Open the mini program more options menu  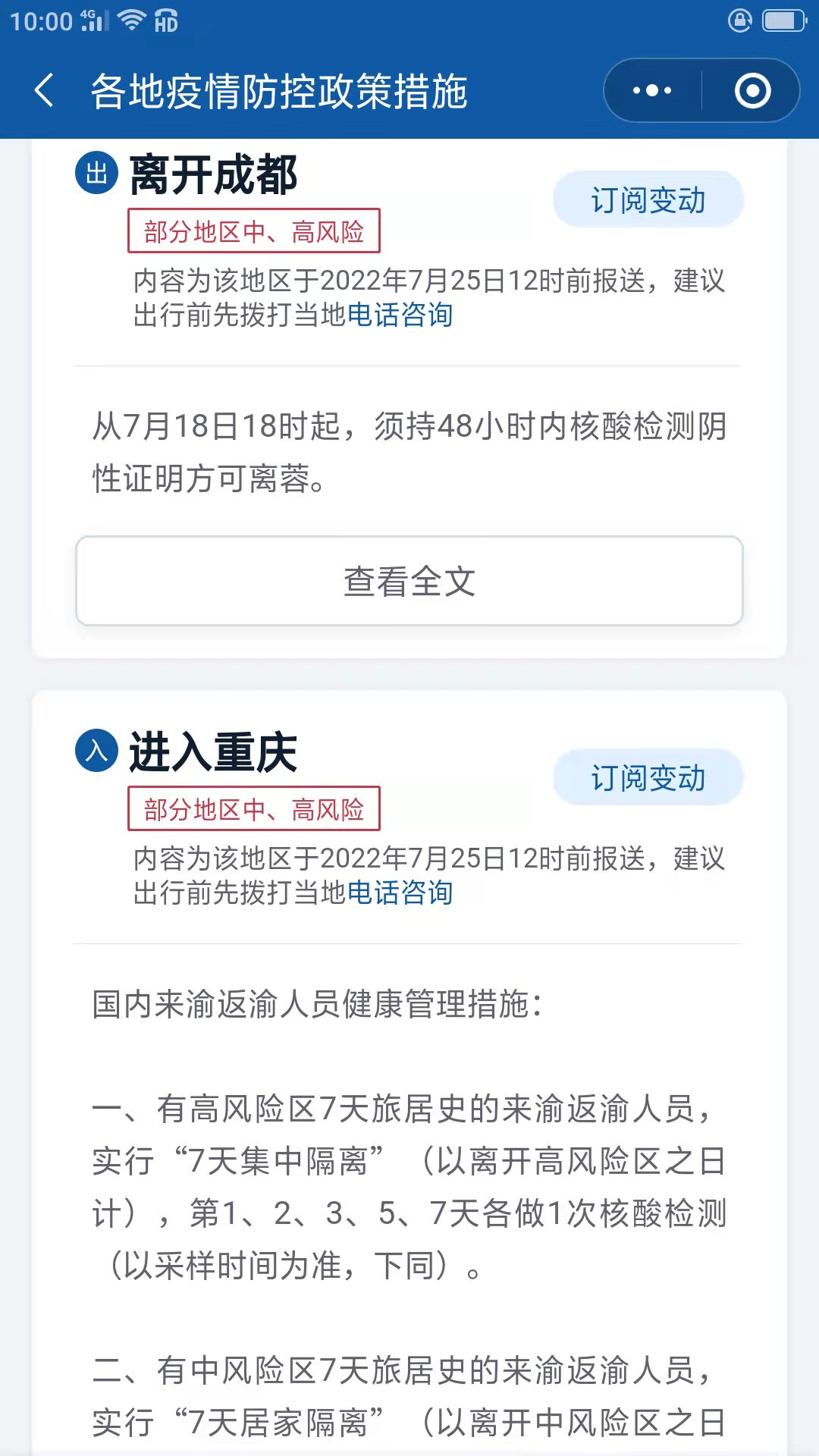pos(652,91)
